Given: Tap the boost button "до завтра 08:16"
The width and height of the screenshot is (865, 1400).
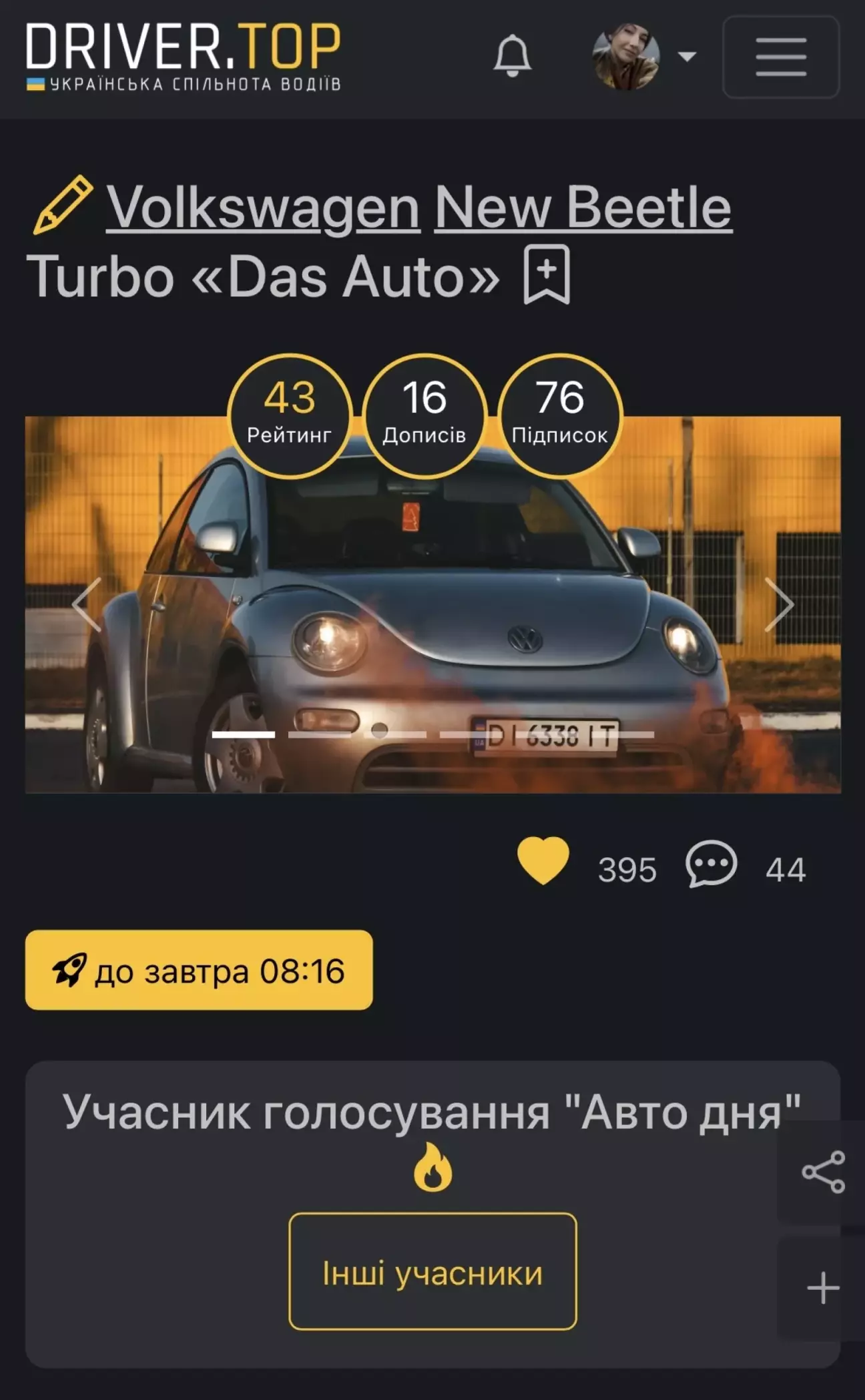Looking at the screenshot, I should [x=199, y=970].
